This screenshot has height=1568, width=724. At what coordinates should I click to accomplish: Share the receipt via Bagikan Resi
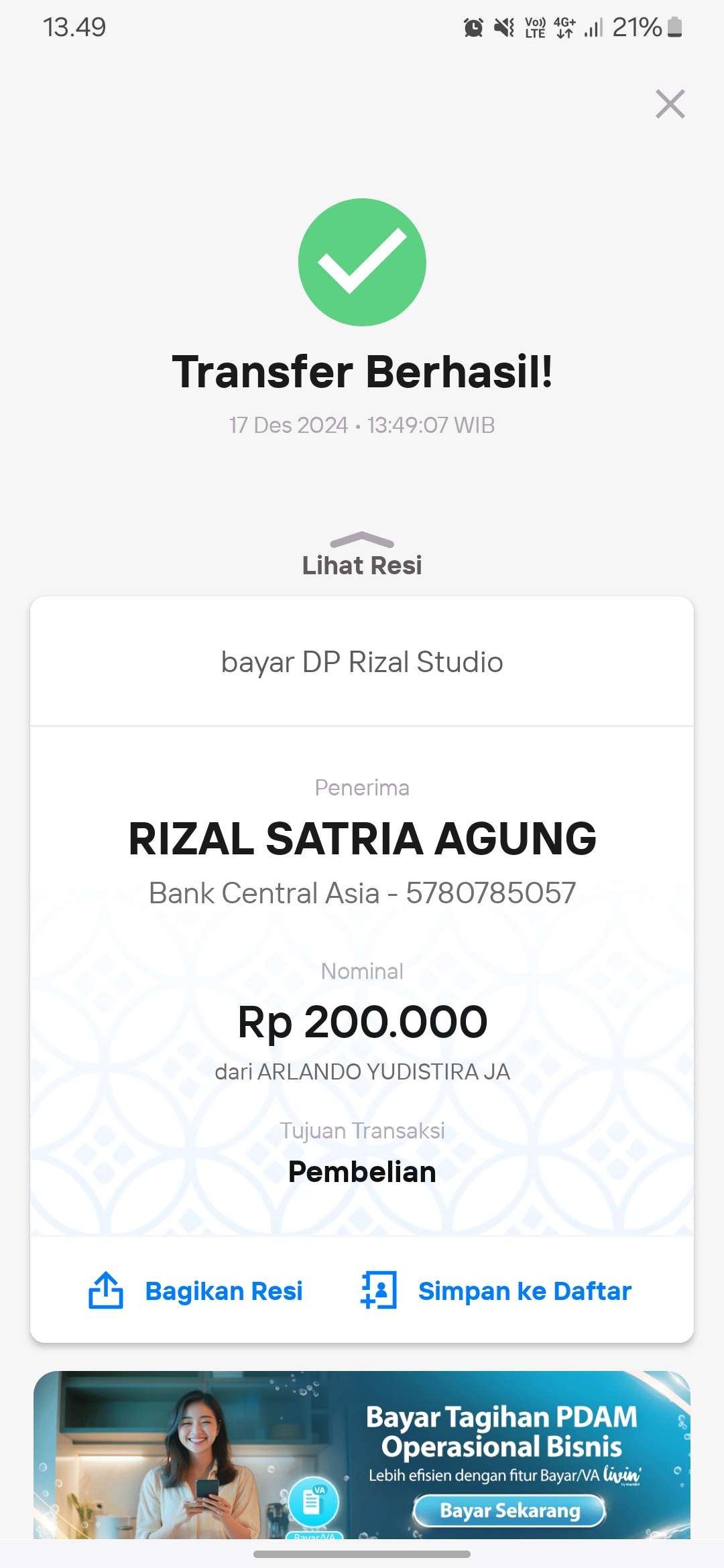(x=196, y=1291)
